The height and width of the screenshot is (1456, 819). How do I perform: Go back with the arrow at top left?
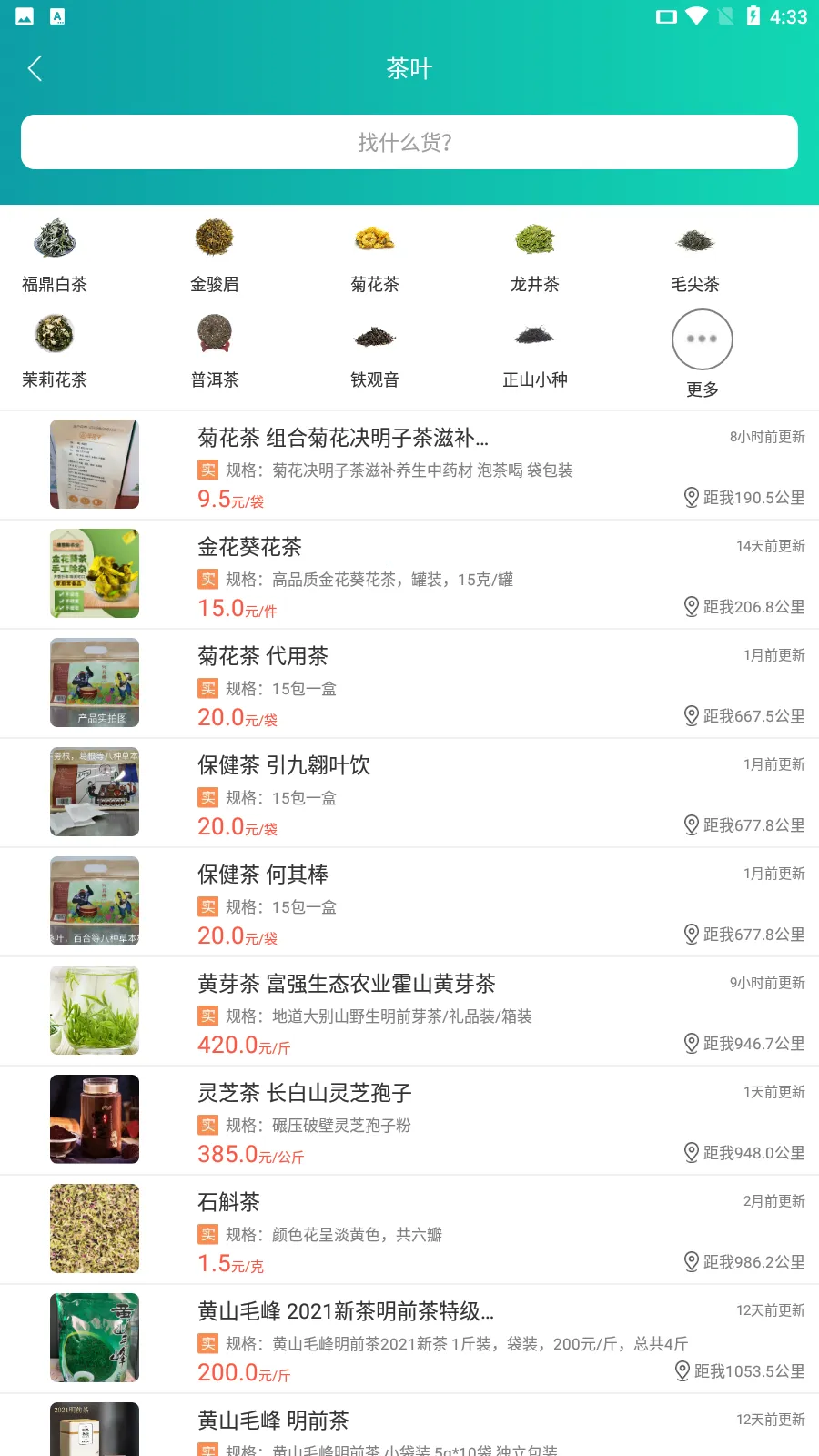[35, 68]
